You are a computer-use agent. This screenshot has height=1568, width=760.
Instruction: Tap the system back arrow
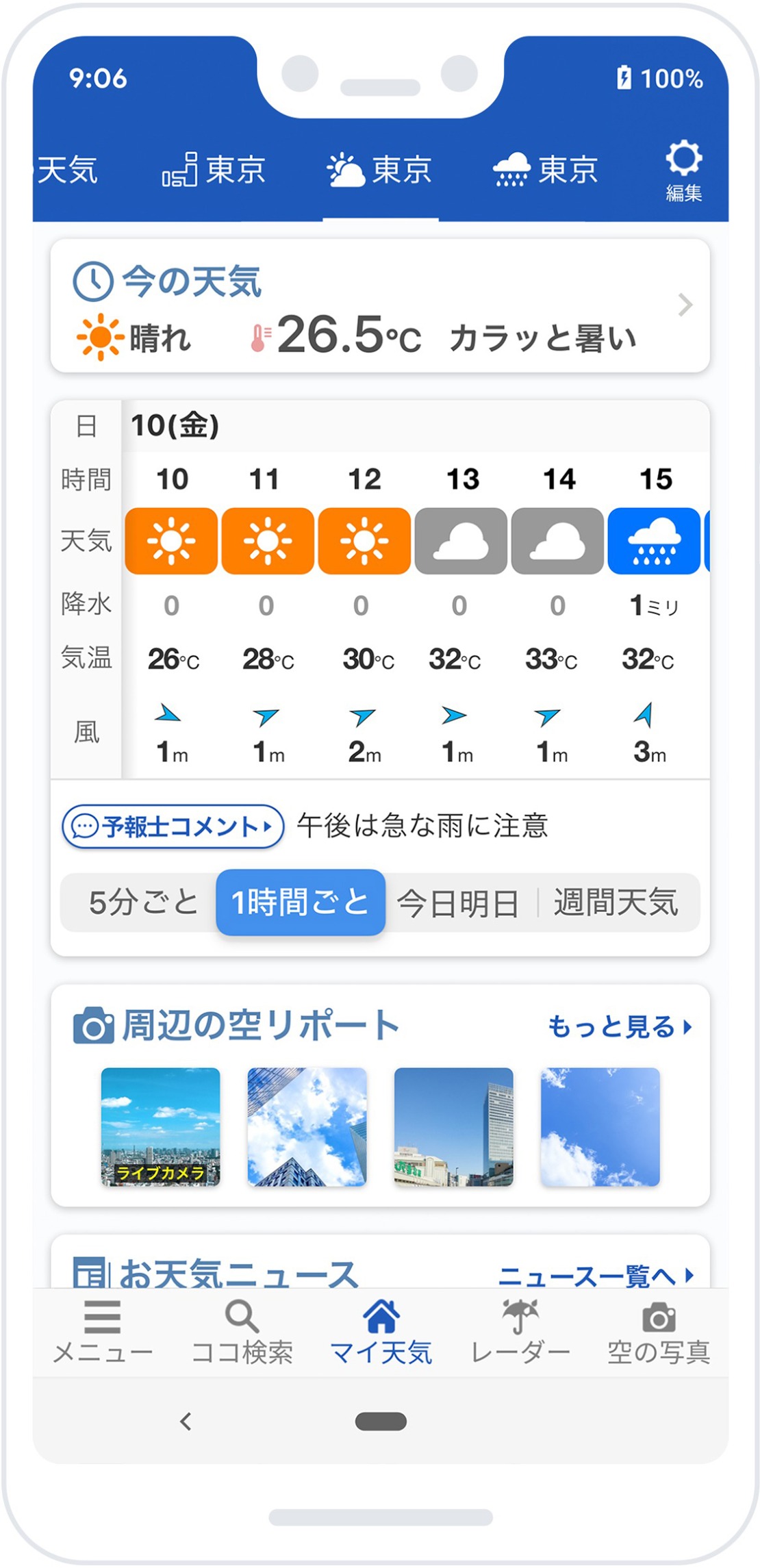pos(186,1422)
